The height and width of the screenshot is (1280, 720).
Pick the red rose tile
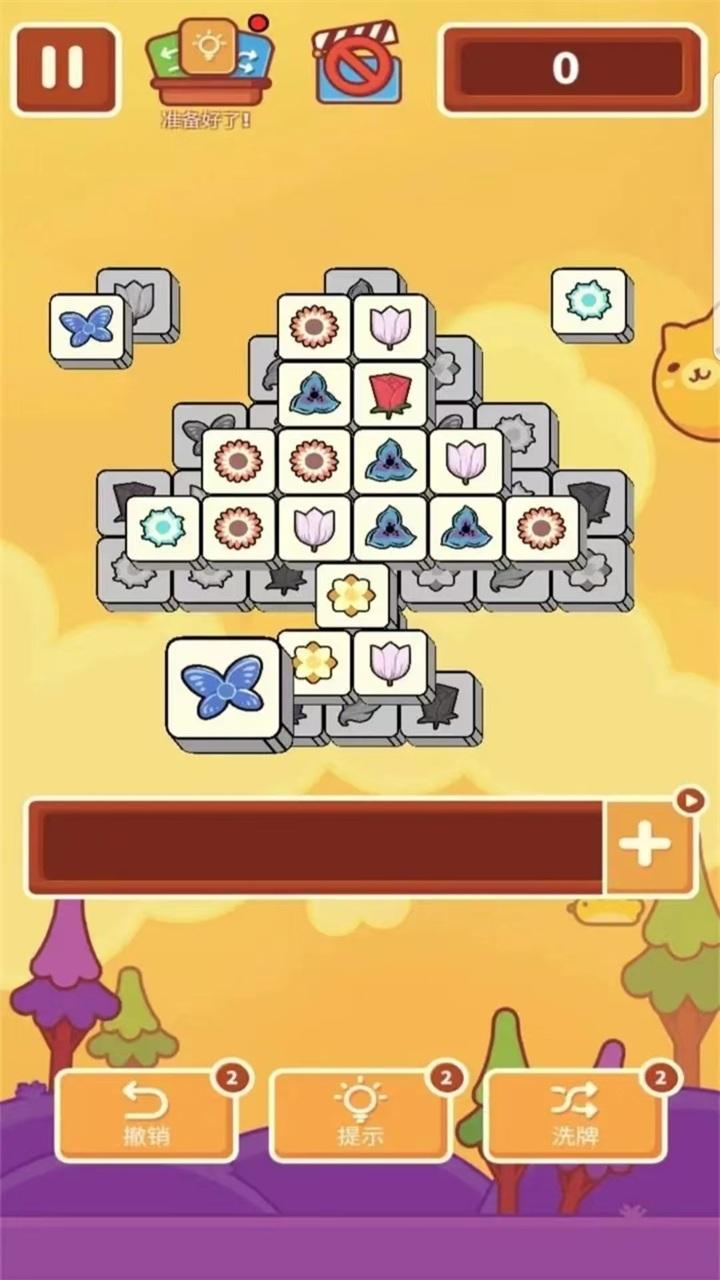[391, 394]
